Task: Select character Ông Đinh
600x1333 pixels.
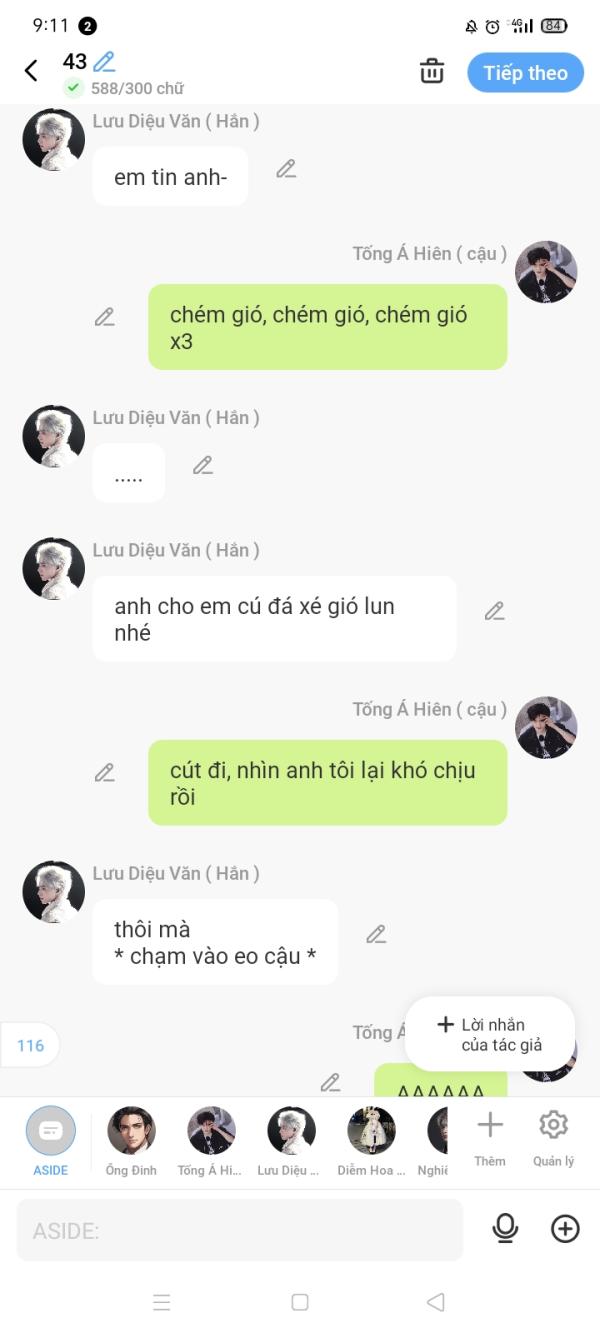Action: pyautogui.click(x=131, y=1137)
